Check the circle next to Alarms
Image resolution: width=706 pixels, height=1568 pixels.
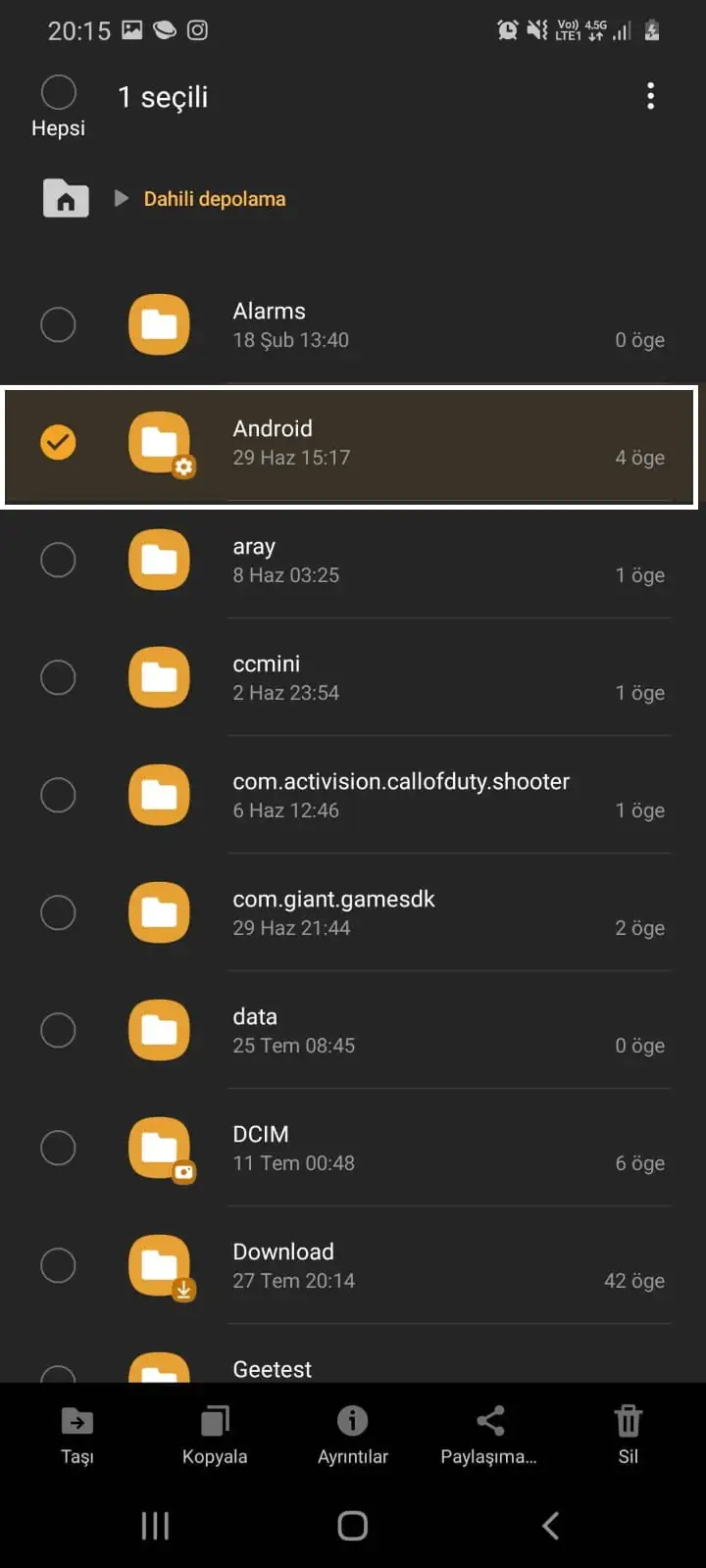[x=58, y=324]
